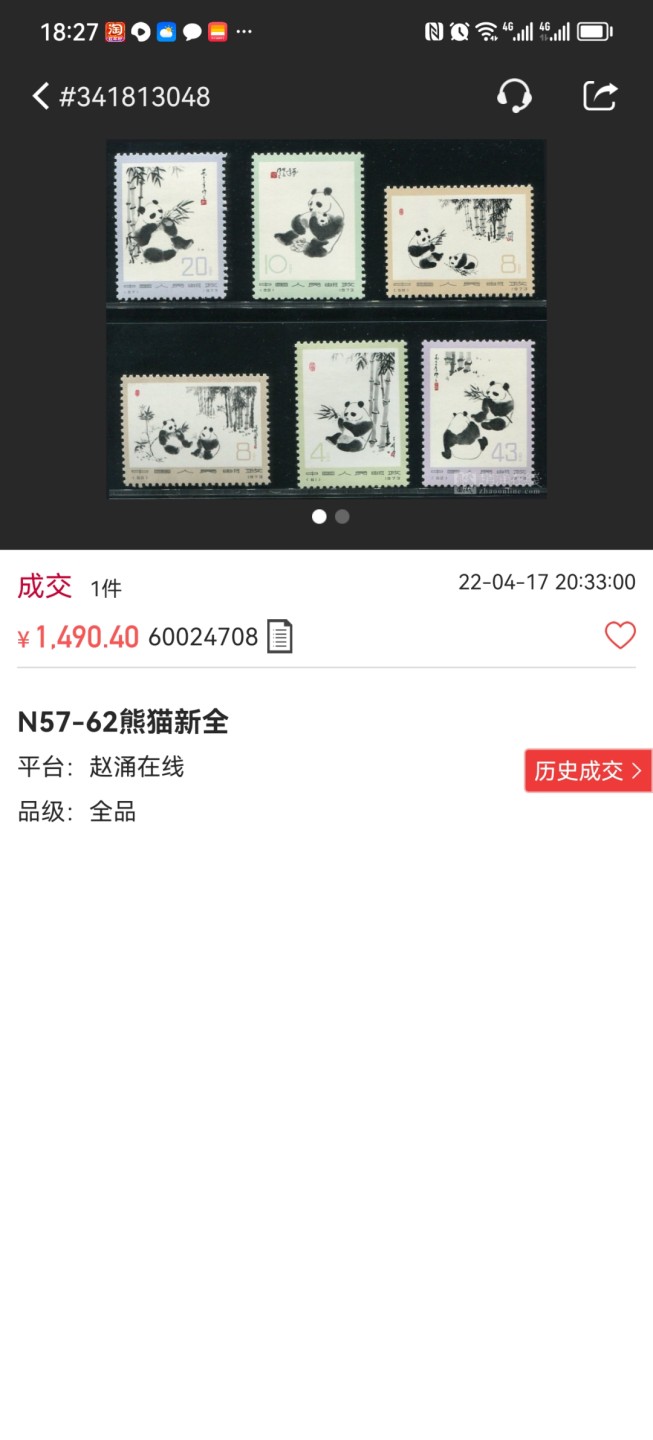Open the document icon beside 60024708
This screenshot has width=653, height=1440.
coord(280,636)
